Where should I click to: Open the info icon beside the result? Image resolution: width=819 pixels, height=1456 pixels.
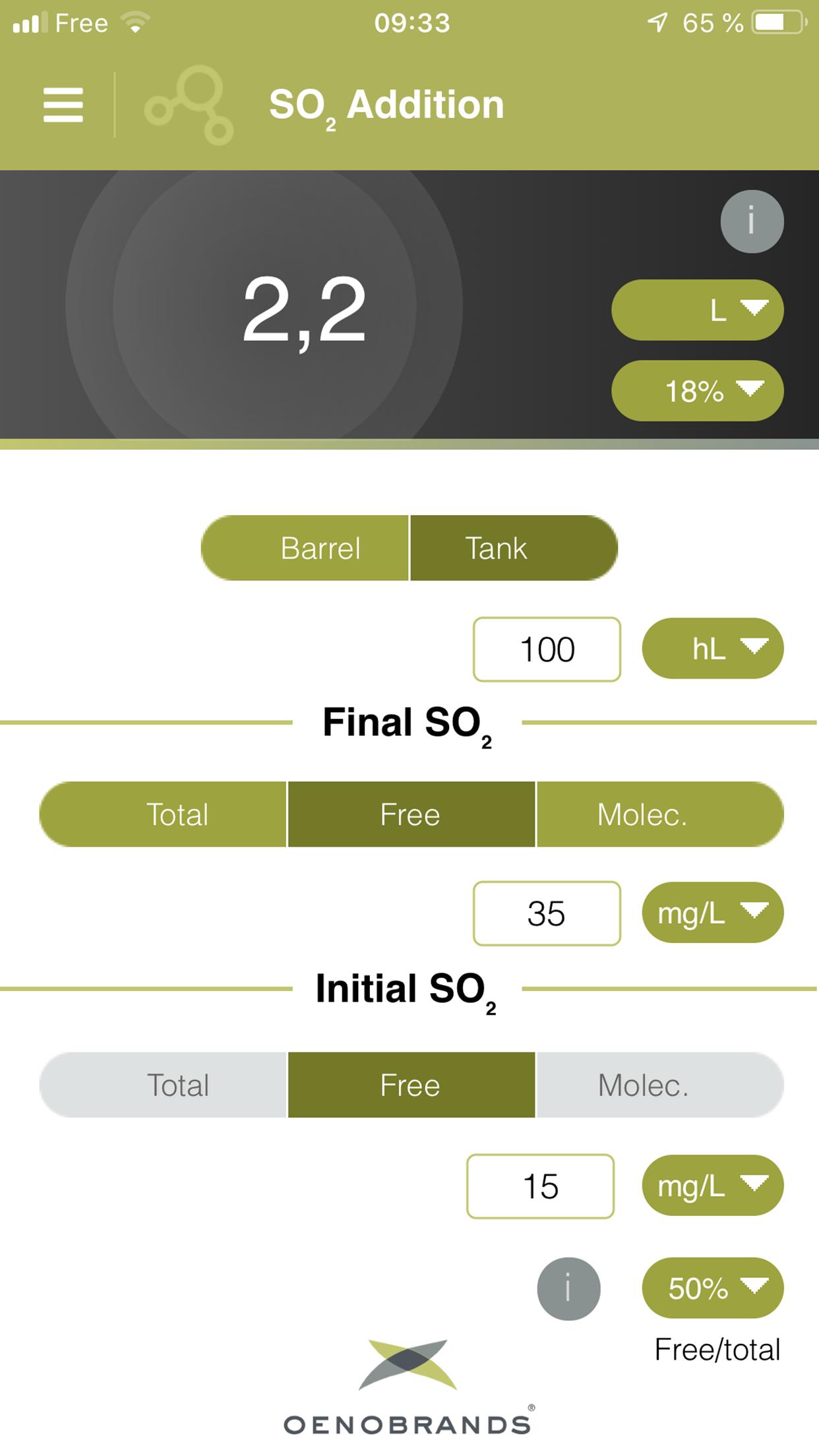tap(751, 222)
